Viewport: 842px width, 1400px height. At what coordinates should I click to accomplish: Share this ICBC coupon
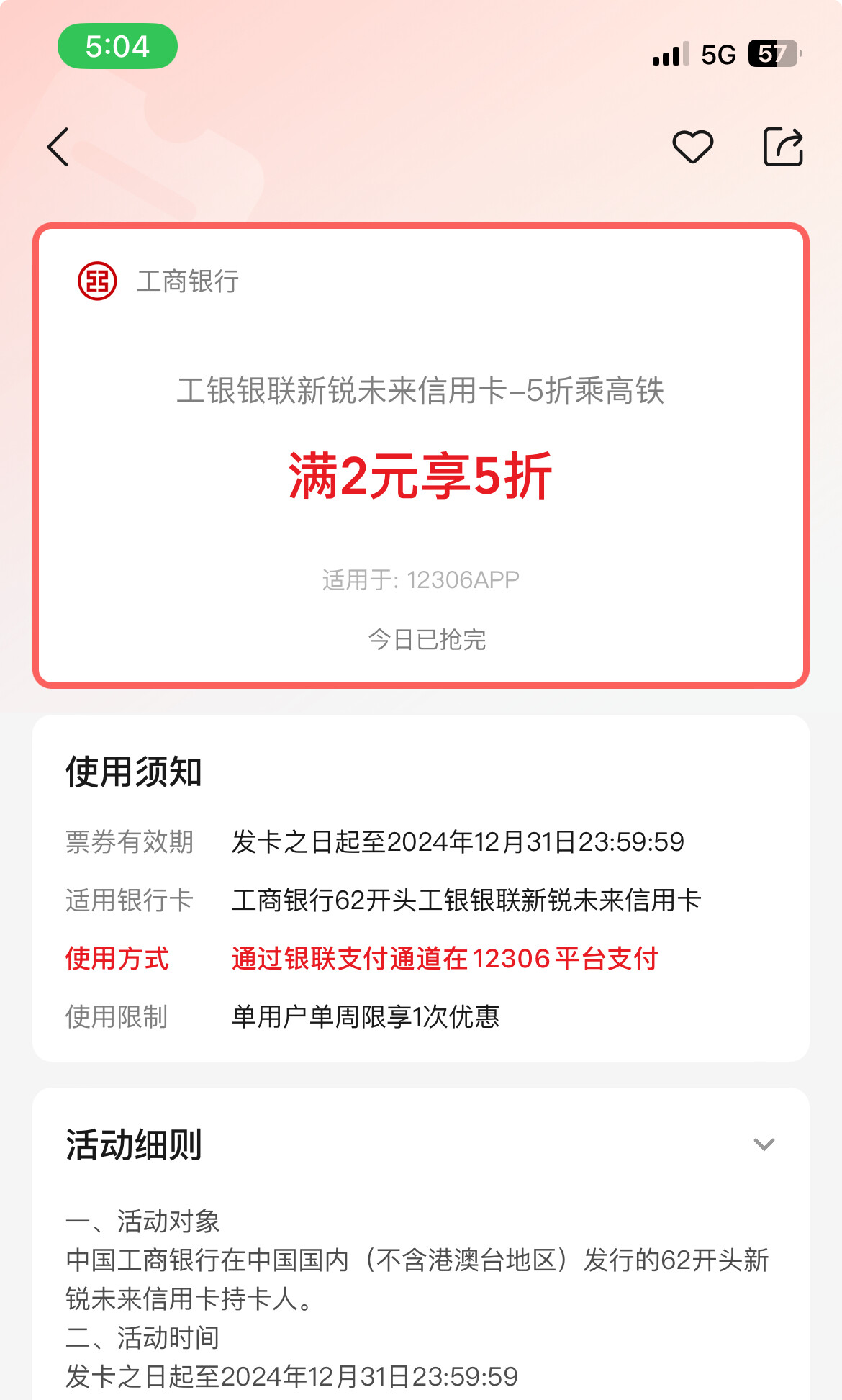[x=782, y=148]
